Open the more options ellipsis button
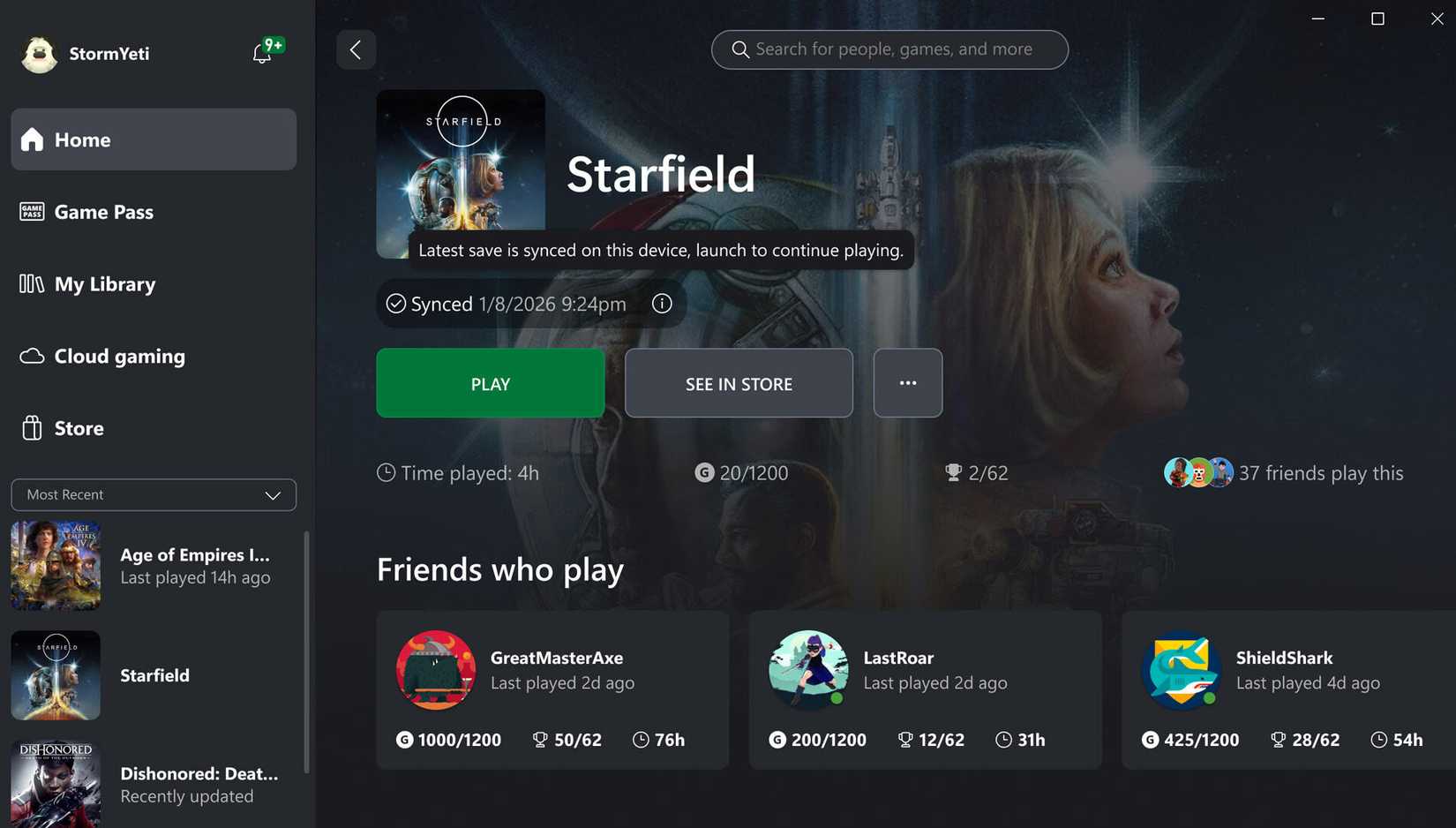This screenshot has height=828, width=1456. 907,383
